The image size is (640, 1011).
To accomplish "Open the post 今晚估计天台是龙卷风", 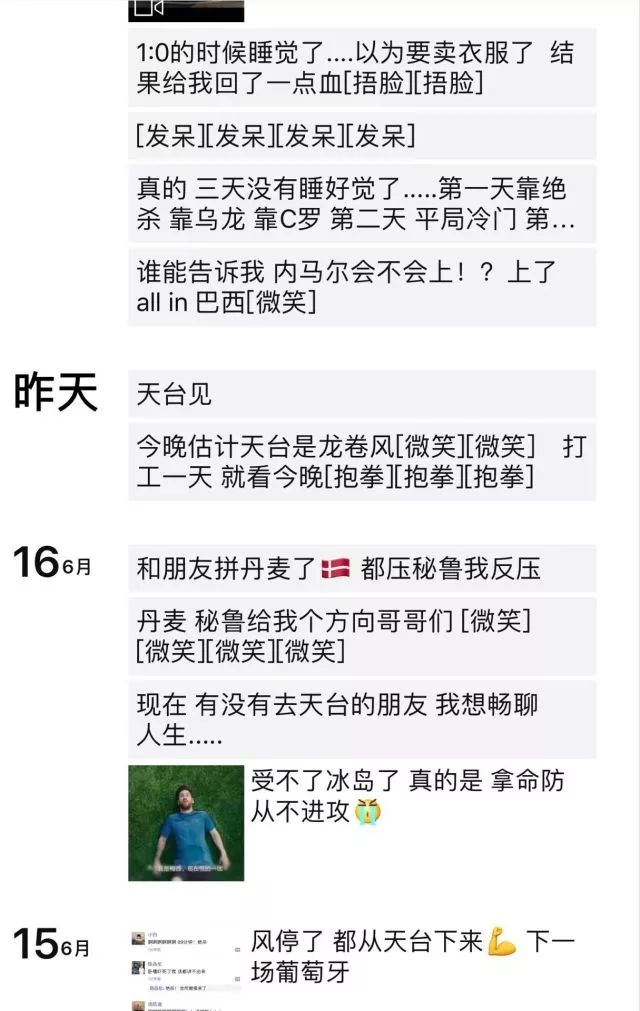I will point(361,461).
